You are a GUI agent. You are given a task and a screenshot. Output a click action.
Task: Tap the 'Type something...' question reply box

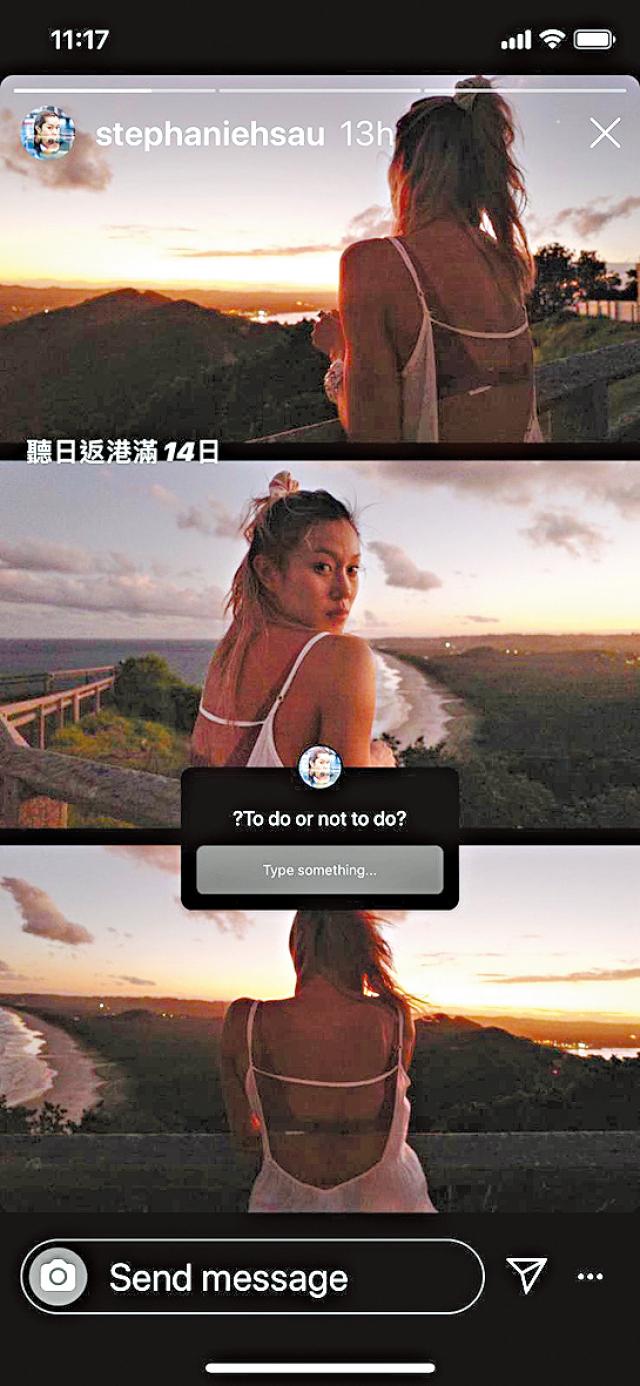(319, 870)
